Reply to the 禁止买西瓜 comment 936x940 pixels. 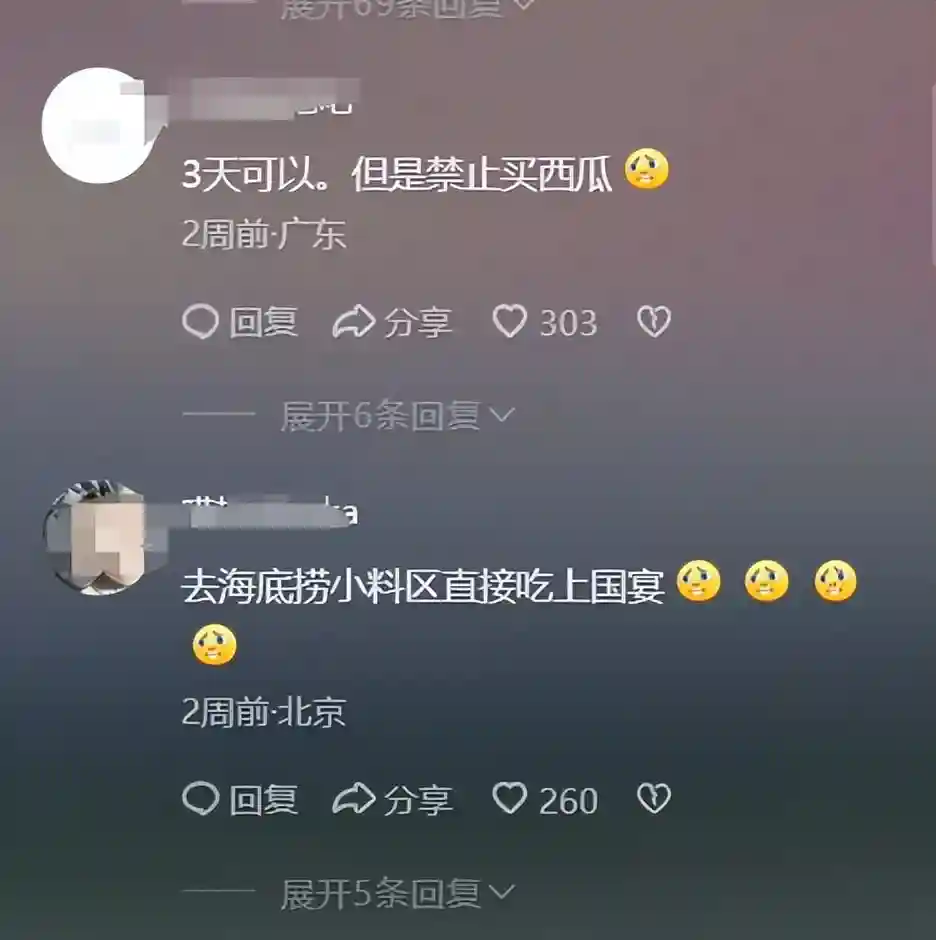coord(240,322)
